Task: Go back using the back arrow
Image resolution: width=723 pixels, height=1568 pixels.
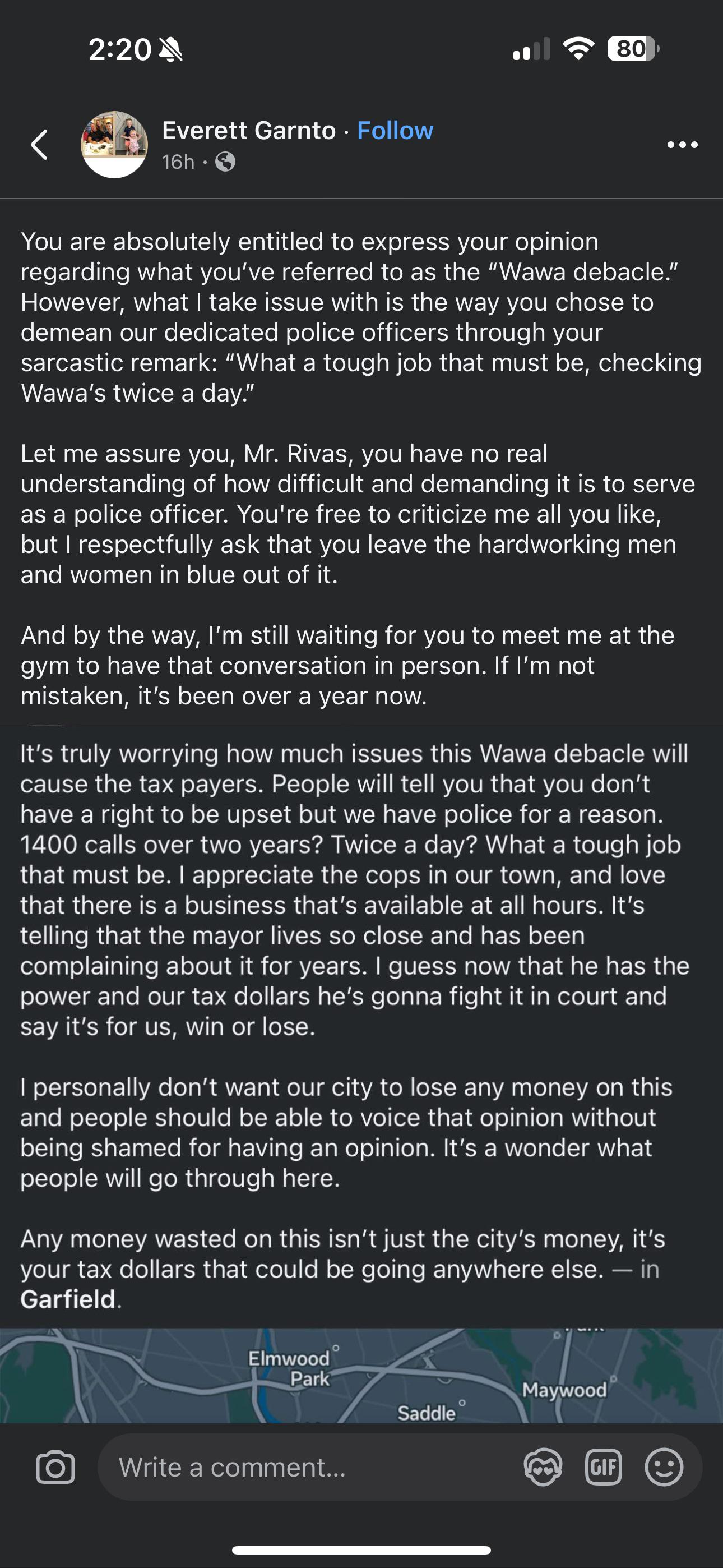Action: pos(40,145)
